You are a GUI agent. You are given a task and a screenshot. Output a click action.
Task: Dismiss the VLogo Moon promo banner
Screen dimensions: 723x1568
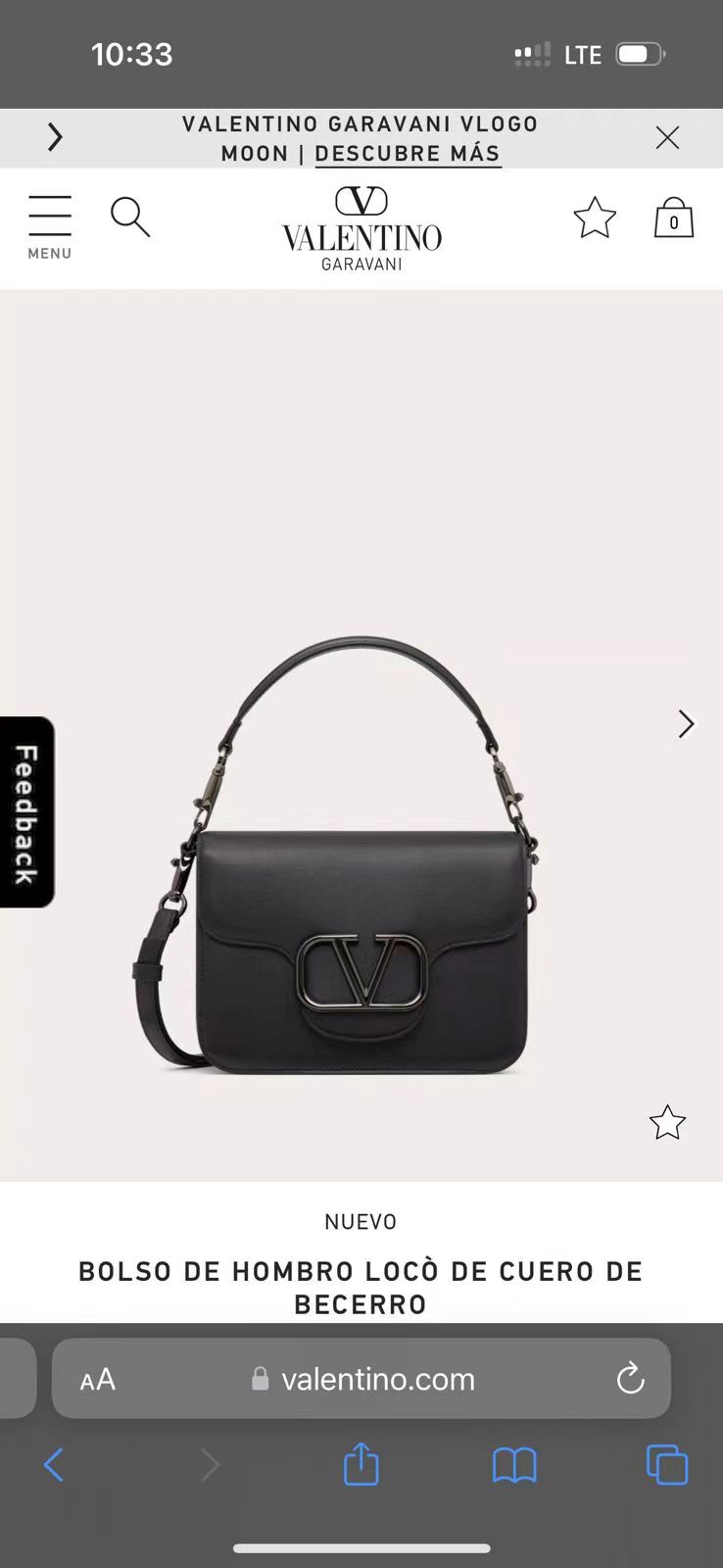pyautogui.click(x=667, y=138)
